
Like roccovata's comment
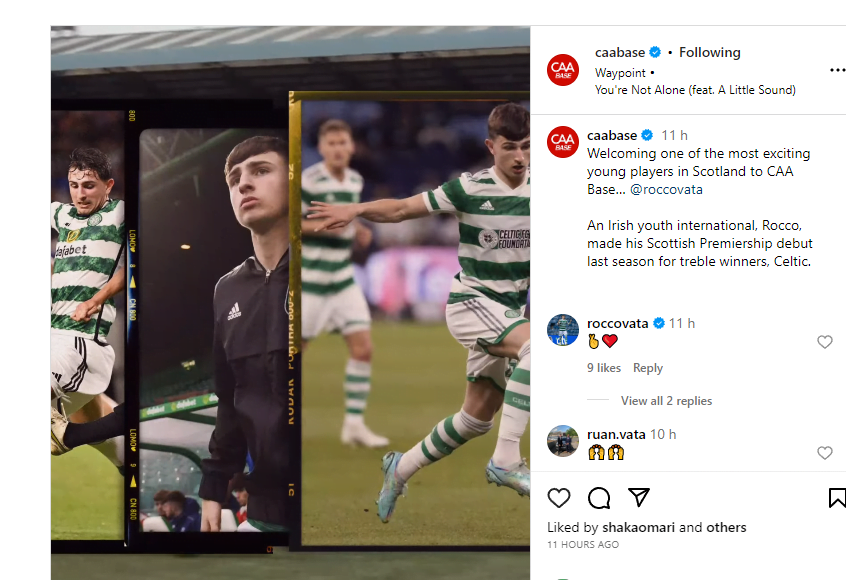(x=825, y=342)
